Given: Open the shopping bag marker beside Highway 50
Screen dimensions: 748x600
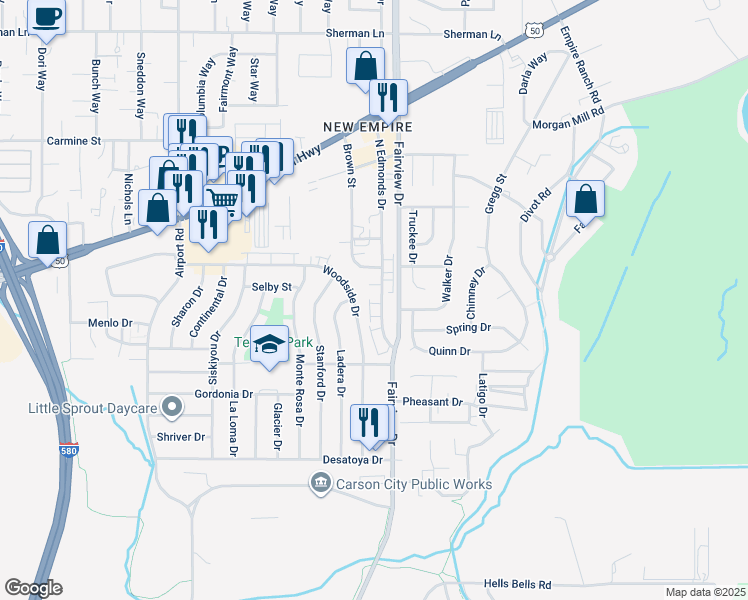Looking at the screenshot, I should [47, 240].
